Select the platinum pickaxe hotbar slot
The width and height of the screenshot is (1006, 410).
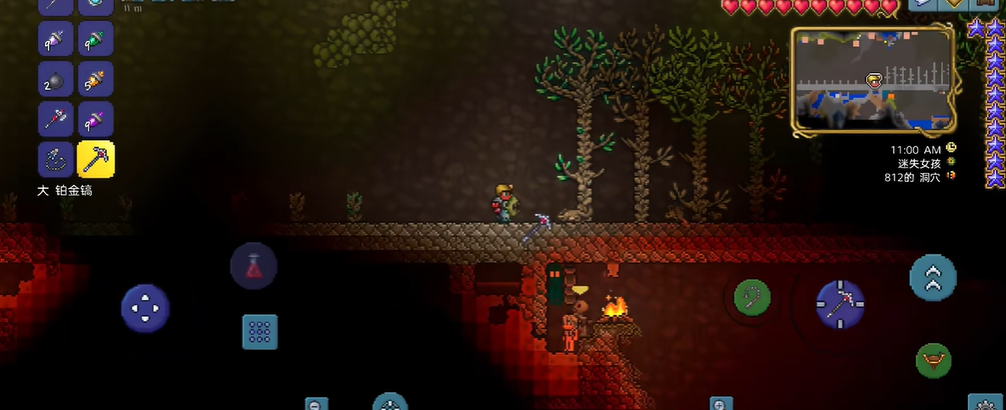point(95,160)
